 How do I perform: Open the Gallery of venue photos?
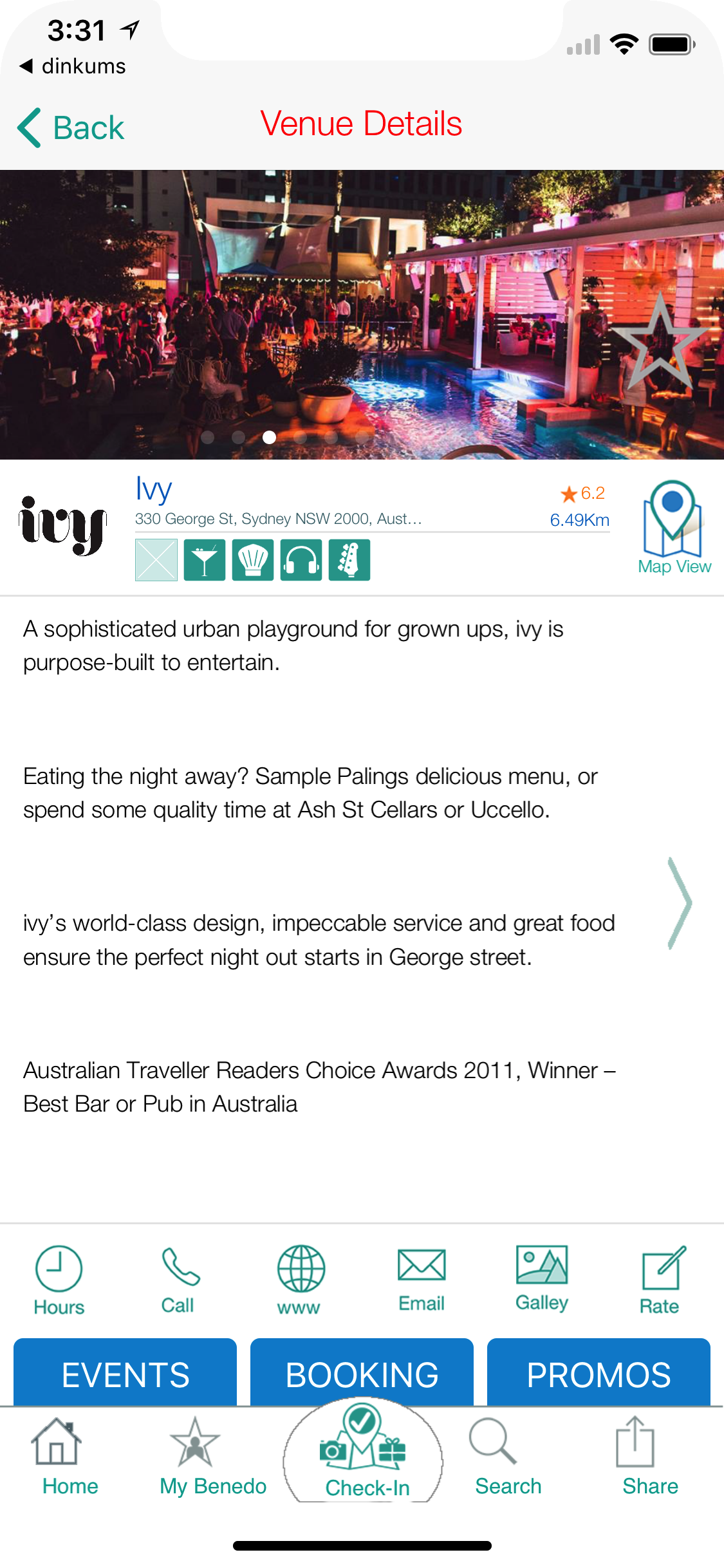542,1279
